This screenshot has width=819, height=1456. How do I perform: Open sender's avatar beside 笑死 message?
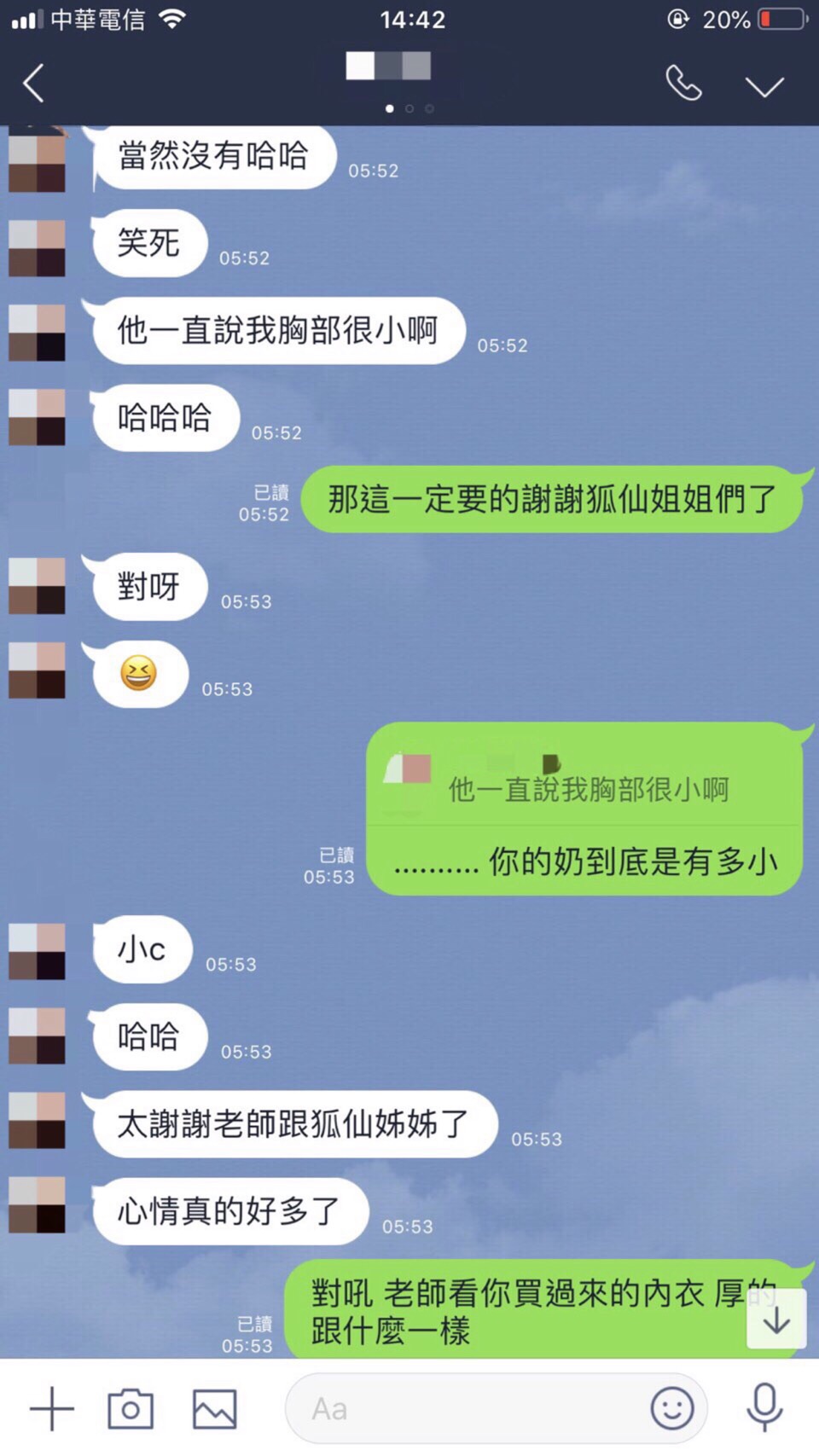pyautogui.click(x=37, y=247)
